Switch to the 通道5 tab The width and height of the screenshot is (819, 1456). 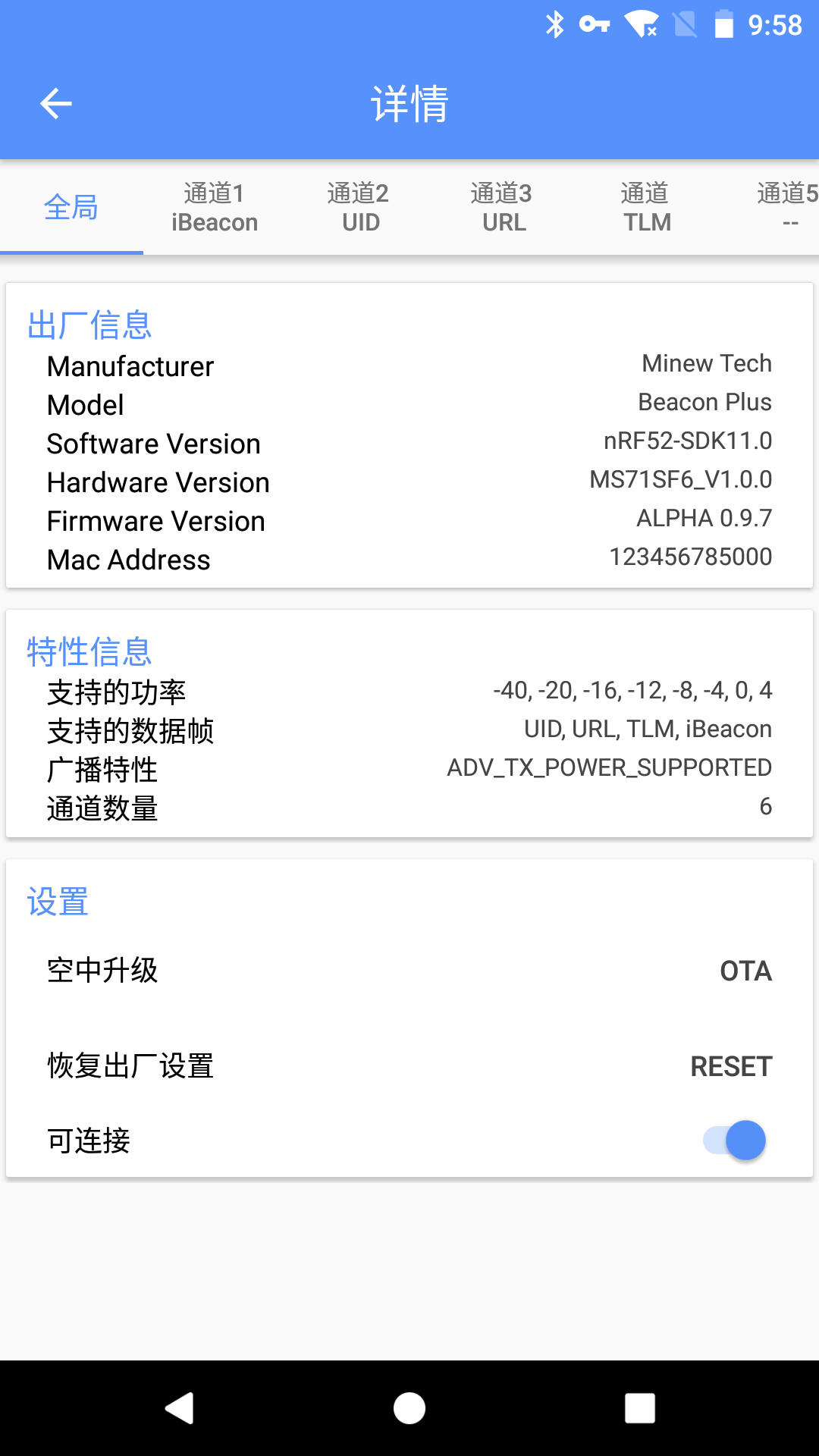click(780, 208)
